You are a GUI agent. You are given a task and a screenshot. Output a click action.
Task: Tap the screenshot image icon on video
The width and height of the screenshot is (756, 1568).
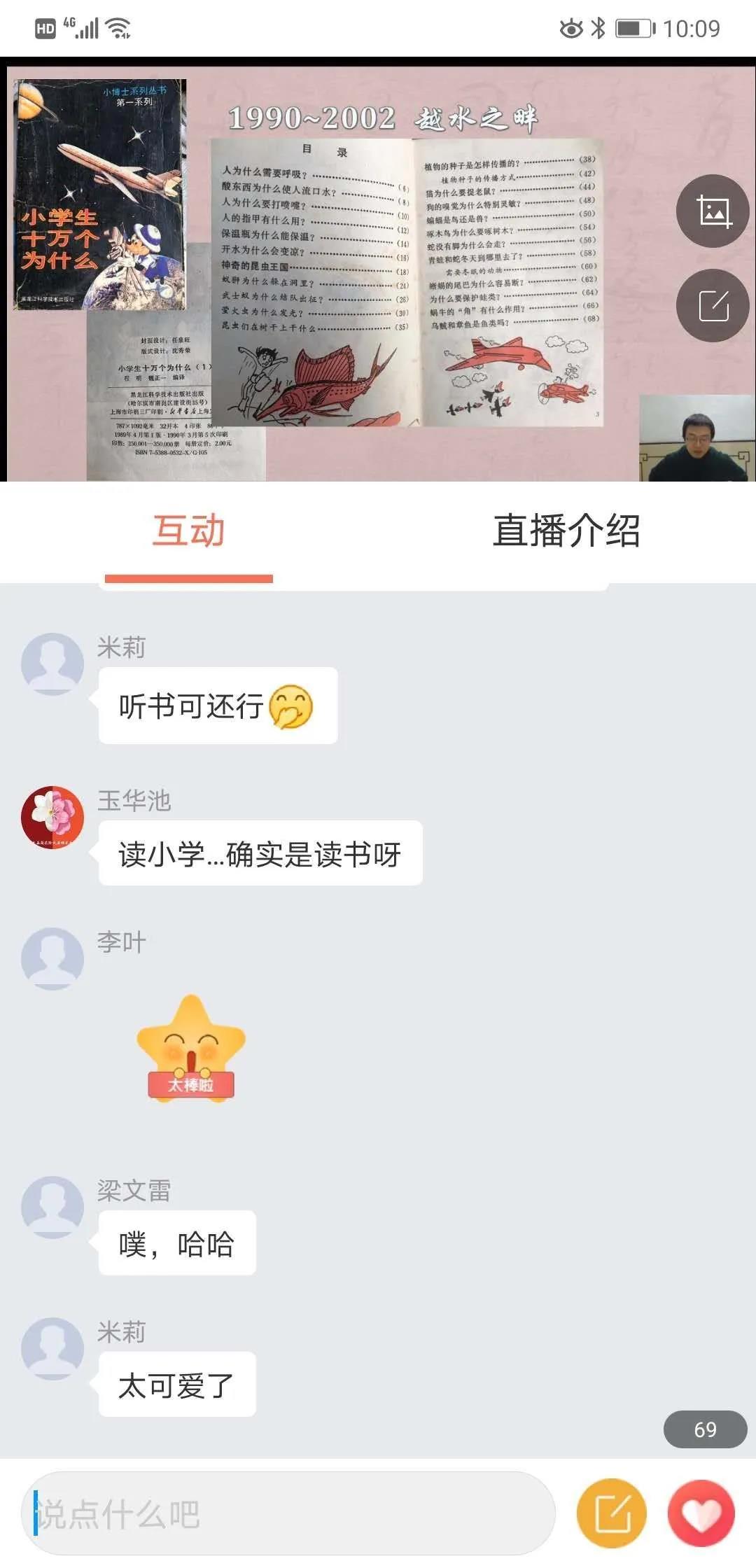click(x=713, y=211)
